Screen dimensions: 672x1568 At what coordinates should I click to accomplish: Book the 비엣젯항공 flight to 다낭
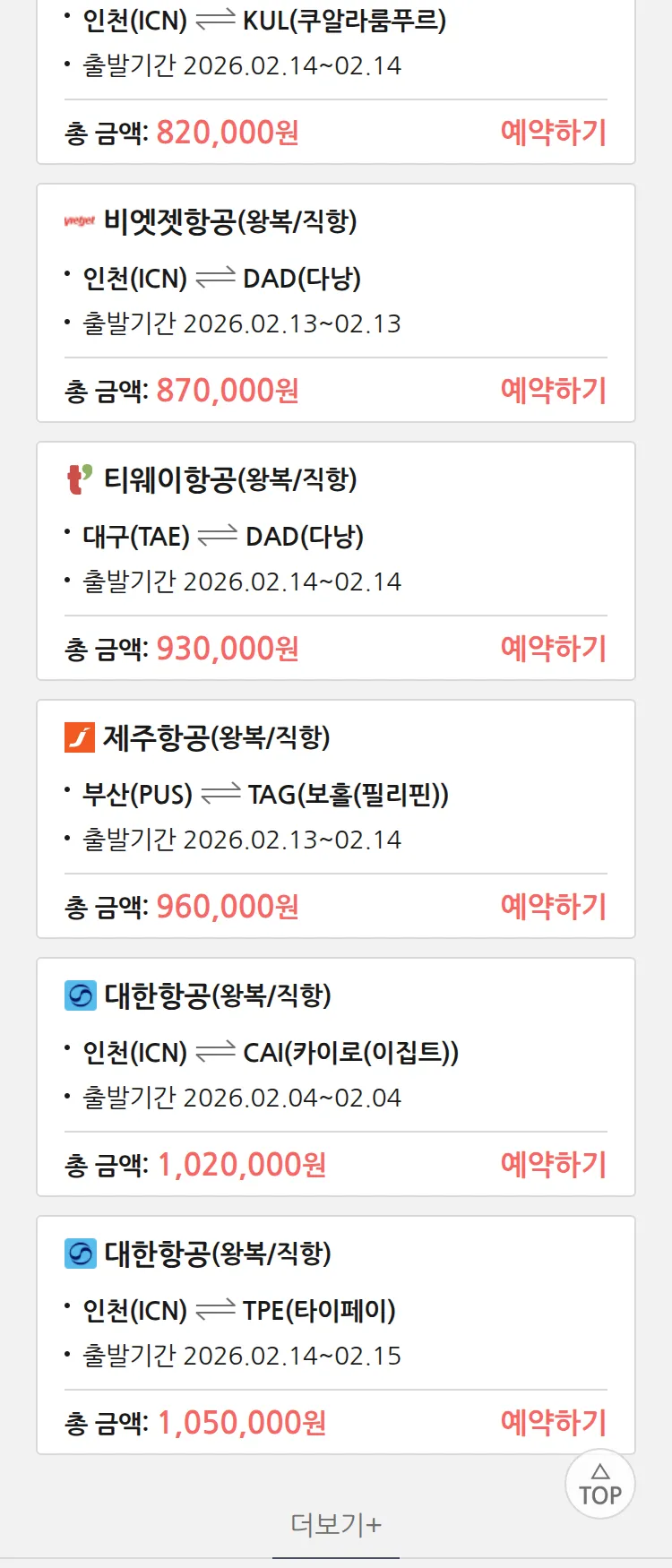553,391
